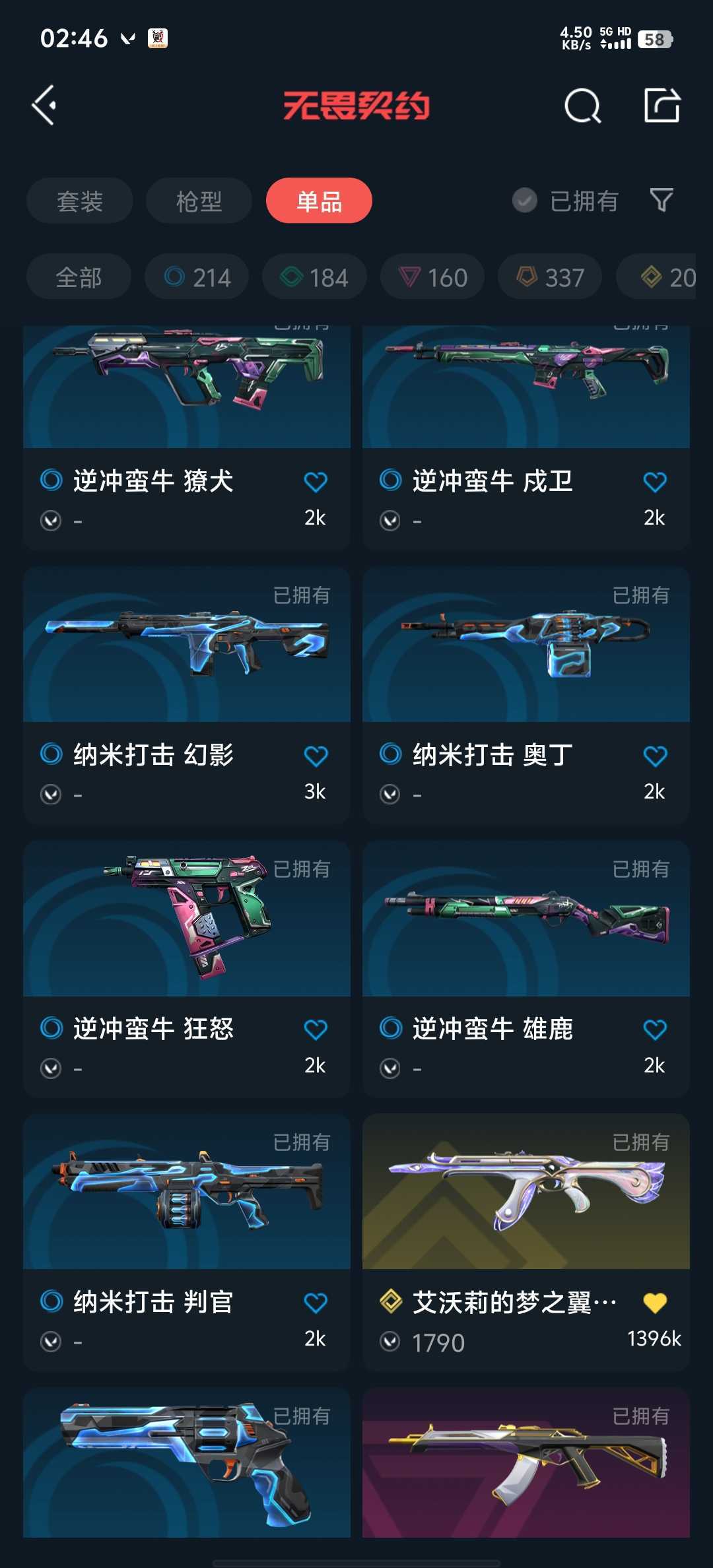
Task: Like the 逆冲蛮牛 戍卫 skin
Action: click(x=654, y=482)
